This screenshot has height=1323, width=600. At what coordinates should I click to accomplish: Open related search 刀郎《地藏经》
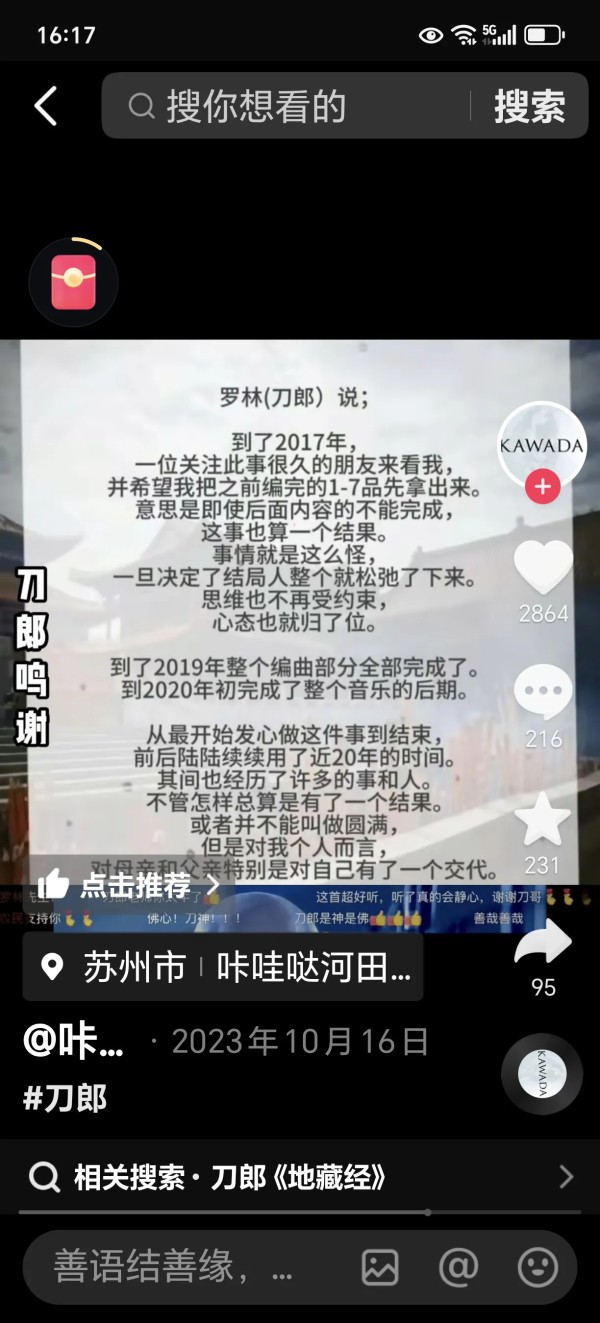click(300, 1177)
